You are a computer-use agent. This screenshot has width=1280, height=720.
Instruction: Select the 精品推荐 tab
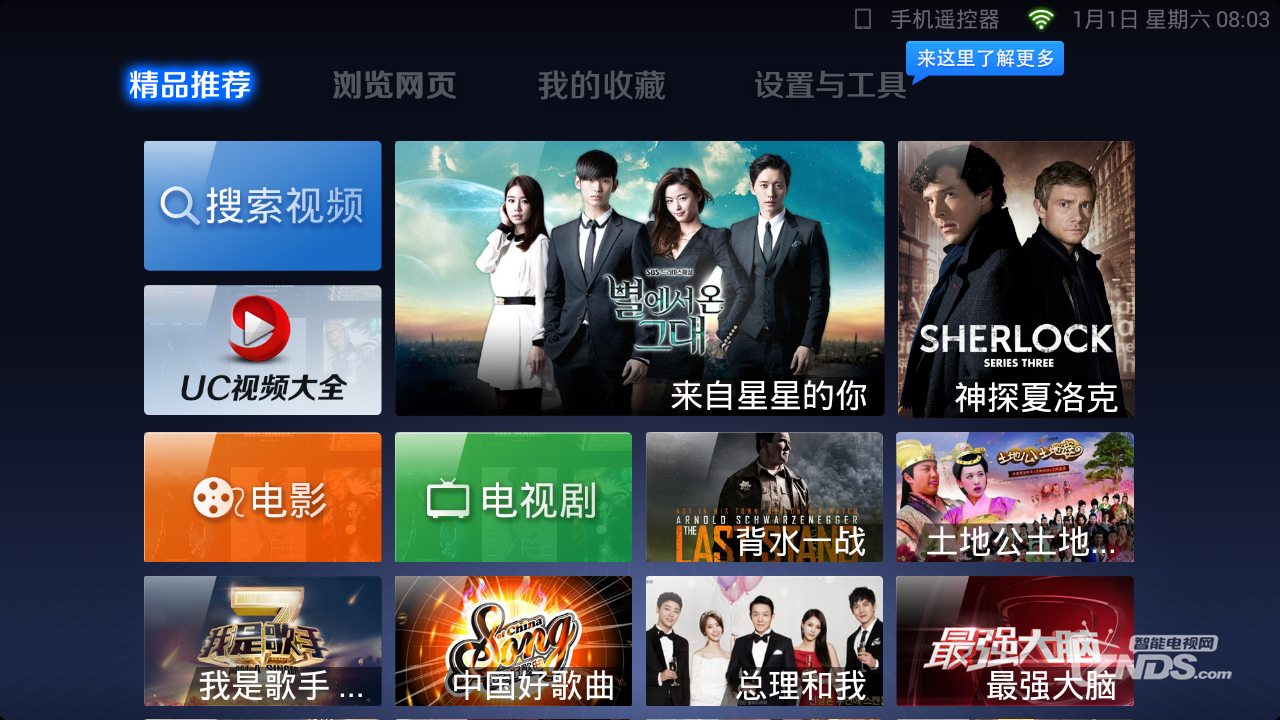click(x=190, y=85)
